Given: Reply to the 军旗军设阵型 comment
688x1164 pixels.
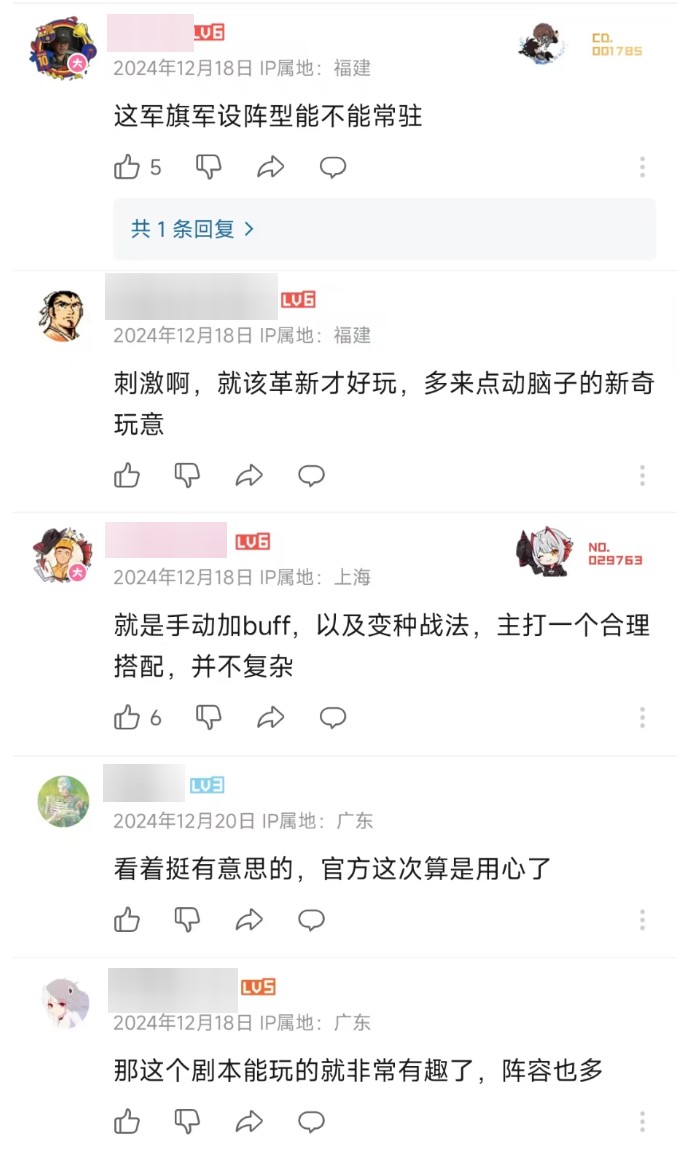Looking at the screenshot, I should [x=332, y=167].
